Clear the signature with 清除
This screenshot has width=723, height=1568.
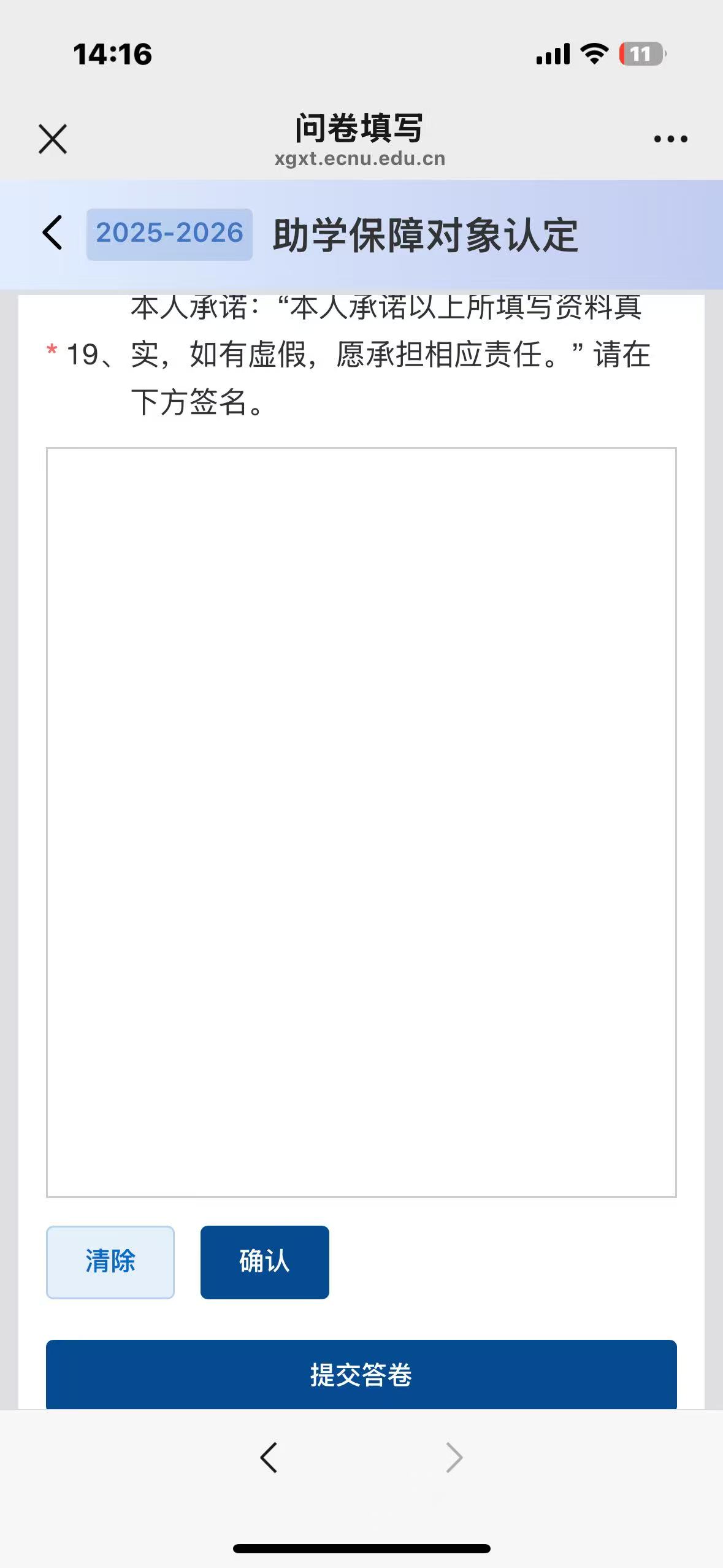[x=110, y=1262]
